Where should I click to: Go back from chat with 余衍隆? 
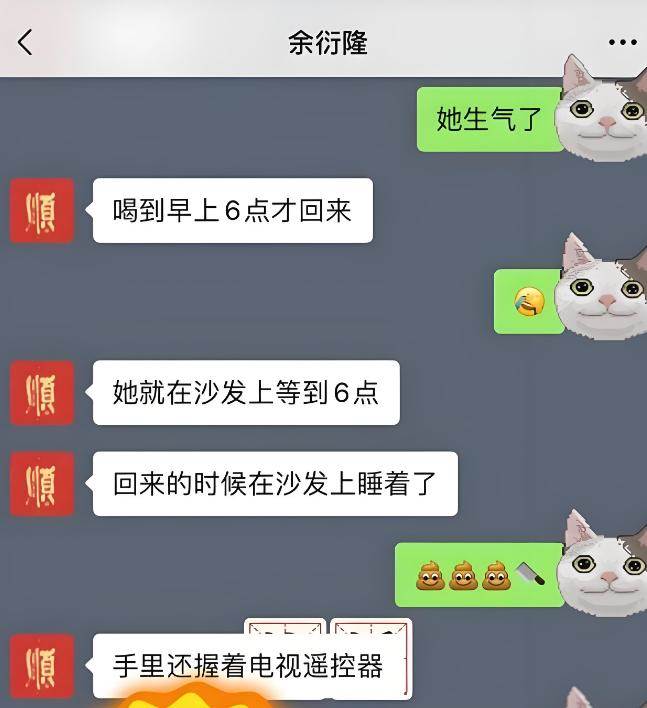(x=26, y=43)
